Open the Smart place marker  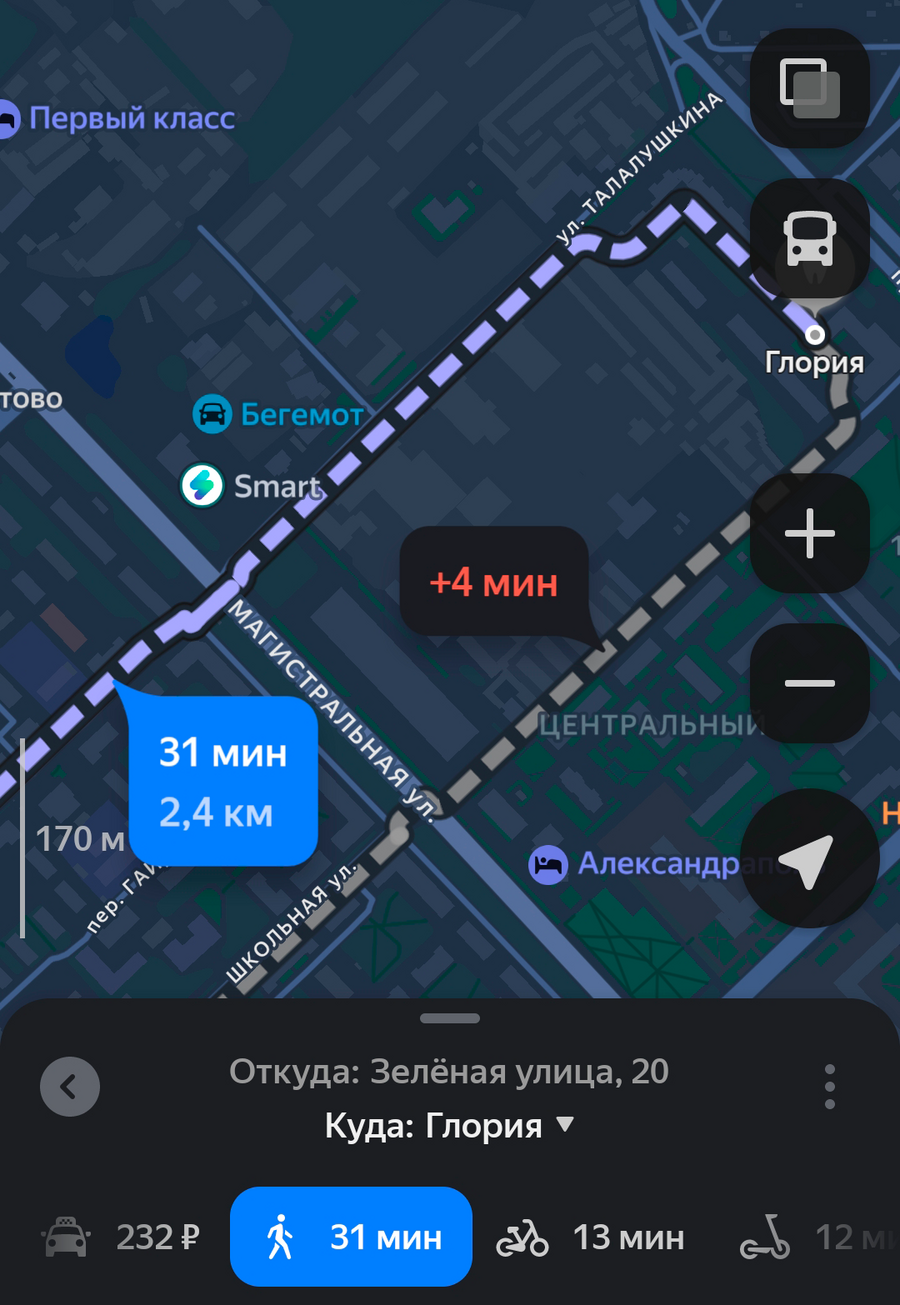coord(252,486)
